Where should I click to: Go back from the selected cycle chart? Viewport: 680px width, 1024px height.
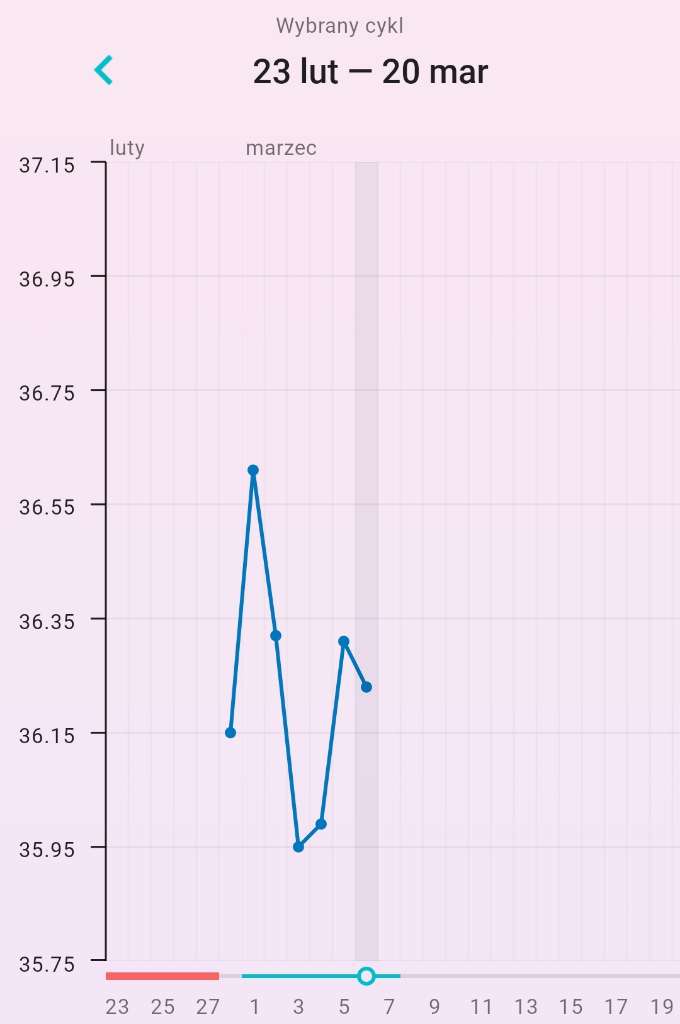(103, 70)
